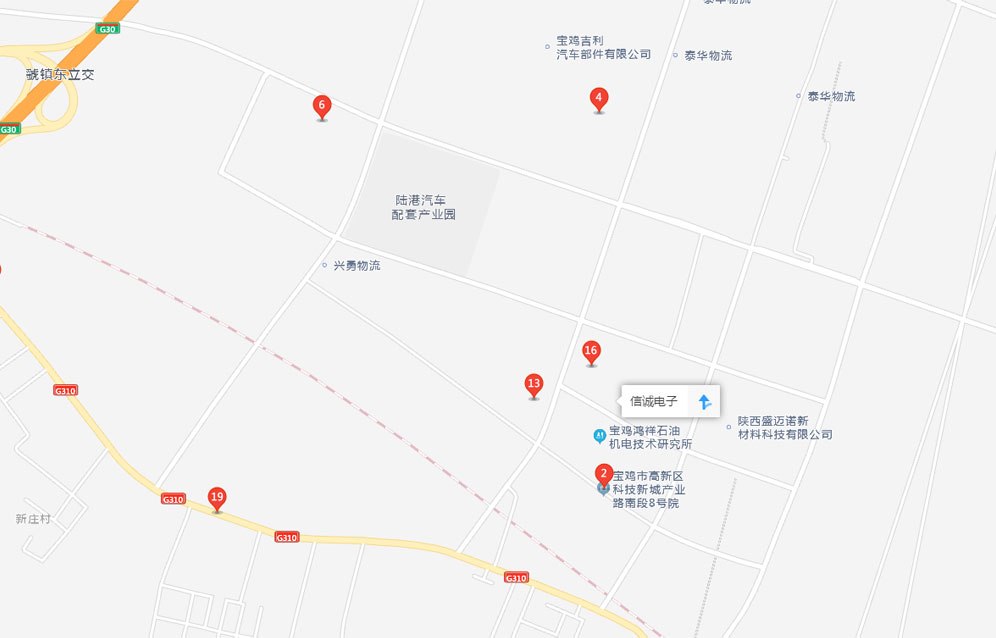
Task: Select map marker number 19
Action: click(217, 497)
